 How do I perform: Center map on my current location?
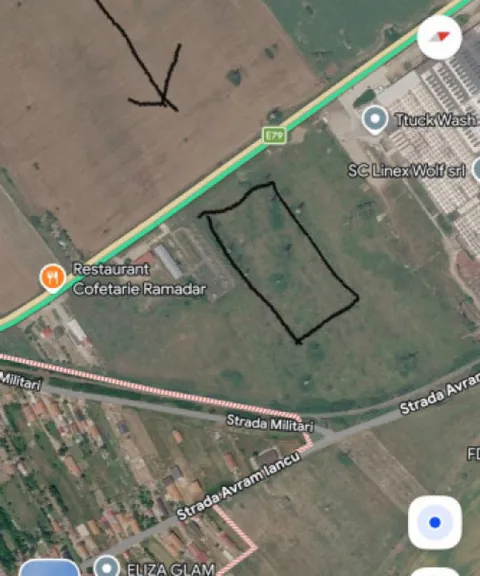click(435, 522)
